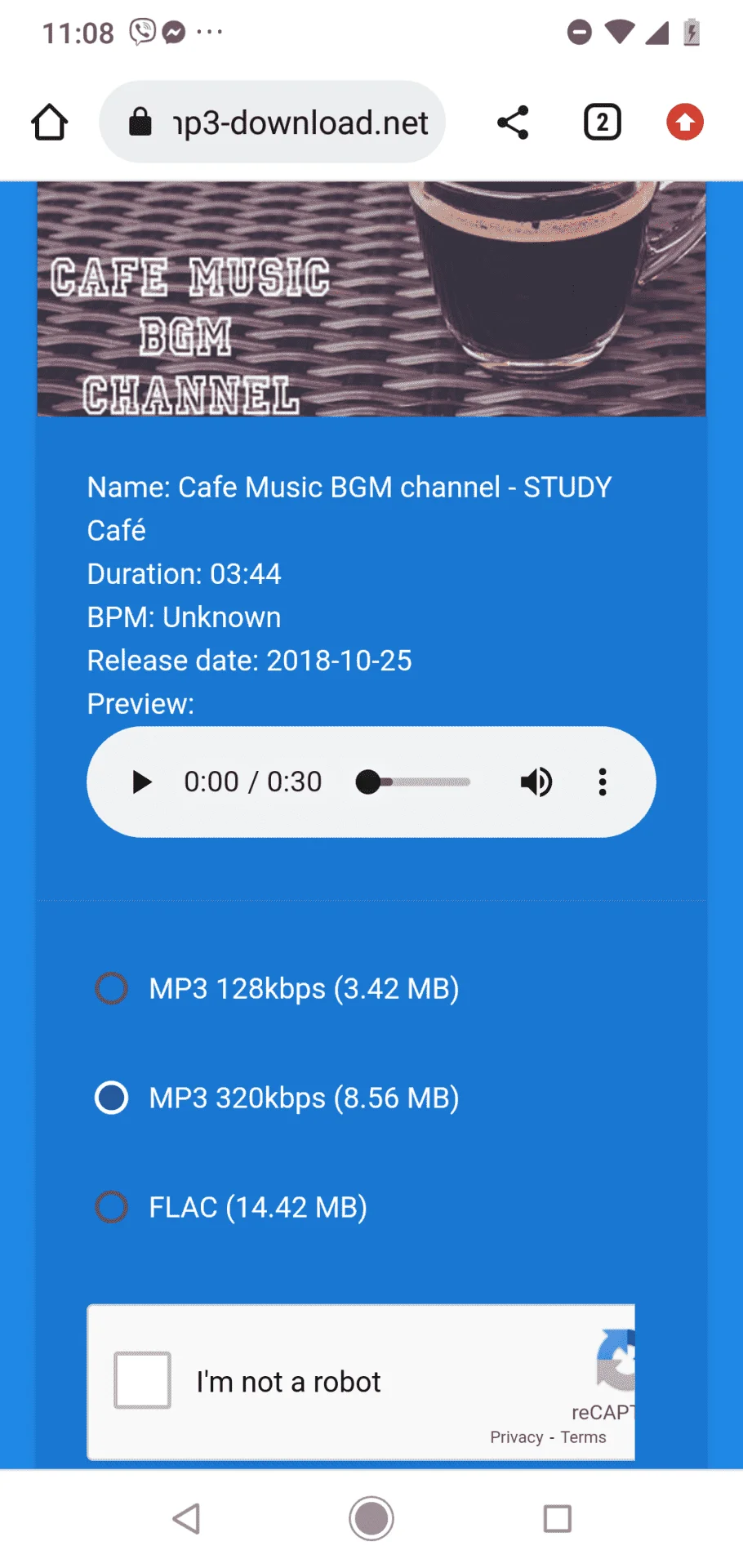Open the tab switcher showing 2 tabs
Image resolution: width=743 pixels, height=1568 pixels.
tap(603, 122)
